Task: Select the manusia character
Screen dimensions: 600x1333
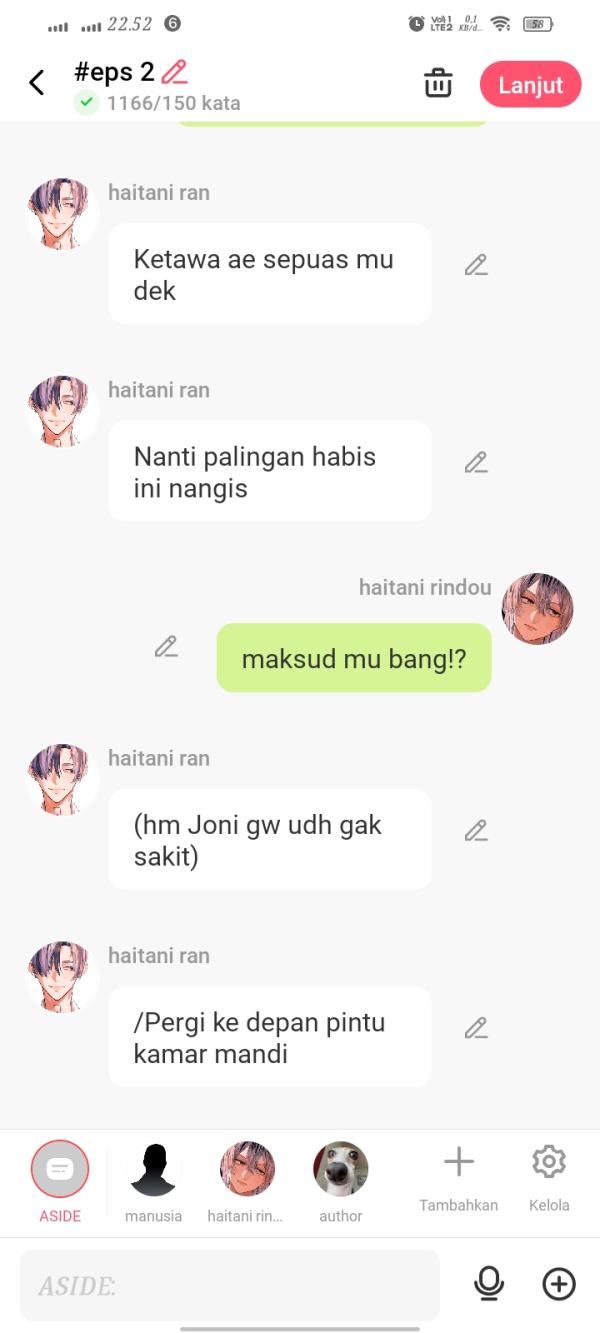Action: [154, 1170]
